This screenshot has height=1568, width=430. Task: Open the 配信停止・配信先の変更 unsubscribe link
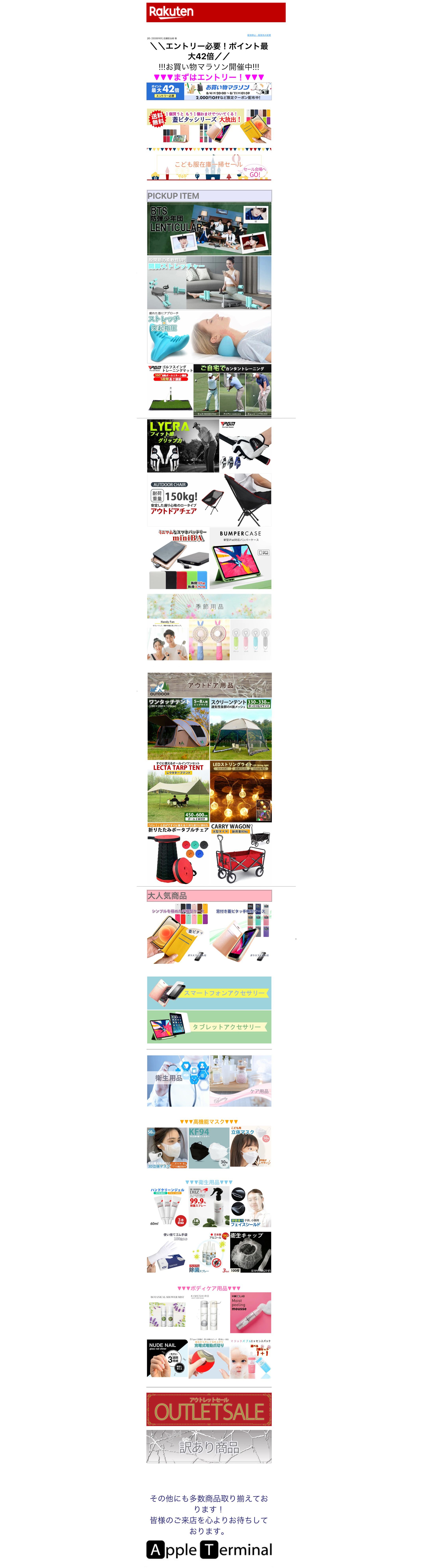(x=259, y=35)
